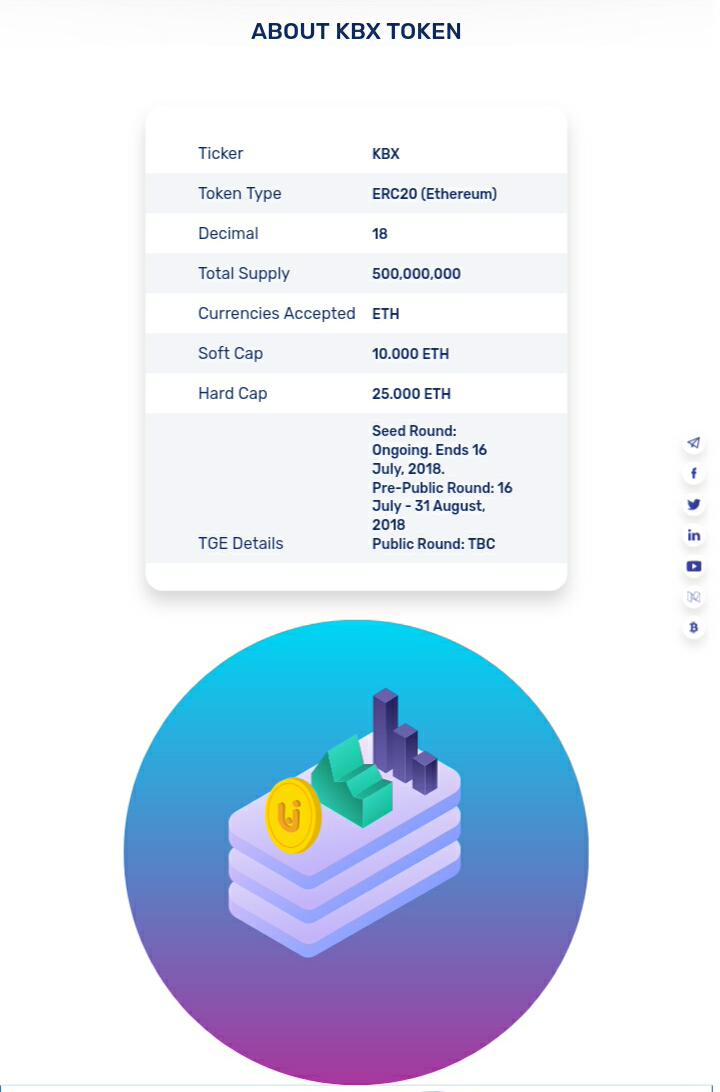This screenshot has width=720, height=1092.
Task: Go to the LinkedIn profile icon
Action: click(694, 535)
